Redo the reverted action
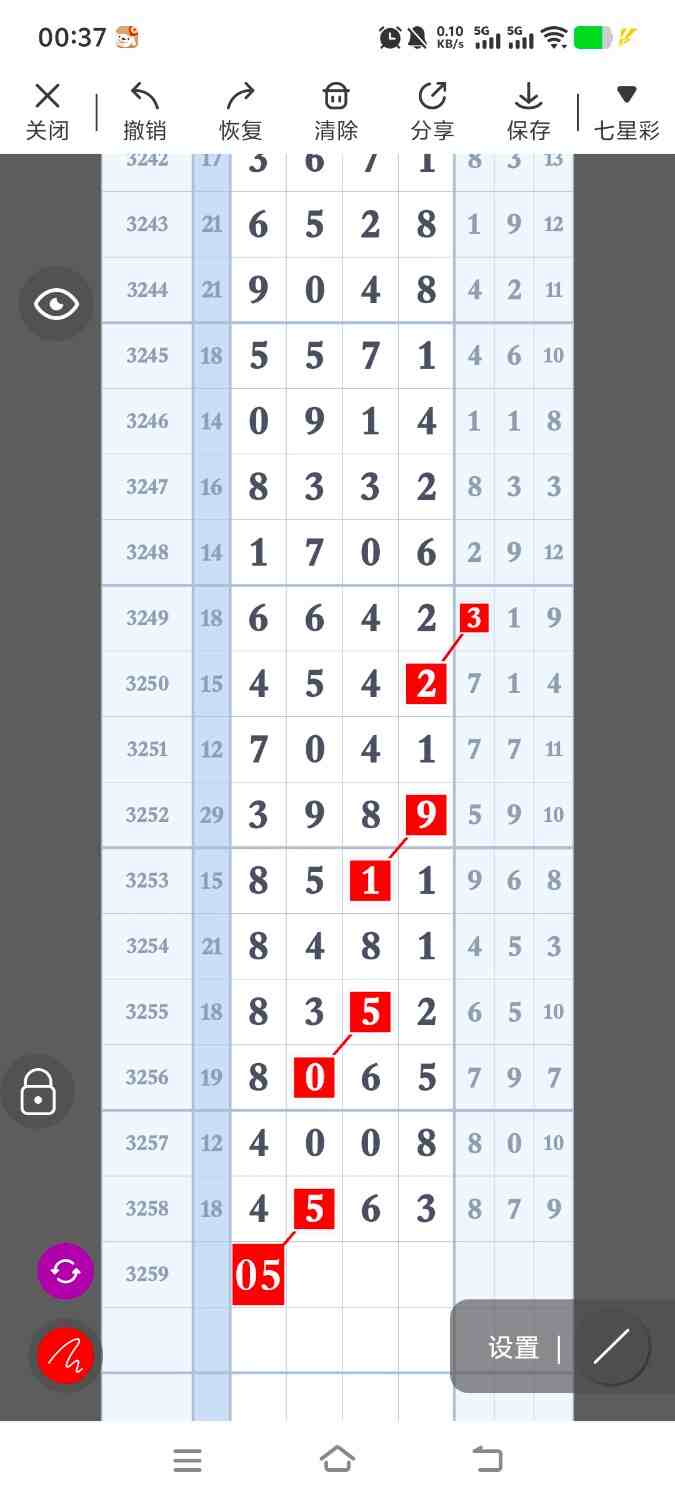This screenshot has width=675, height=1500. tap(240, 111)
